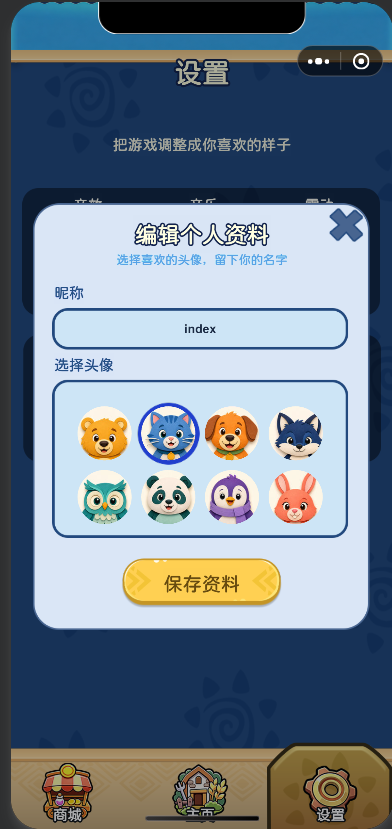Viewport: 392px width, 829px height.
Task: Close the mini program via circle icon
Action: [361, 61]
